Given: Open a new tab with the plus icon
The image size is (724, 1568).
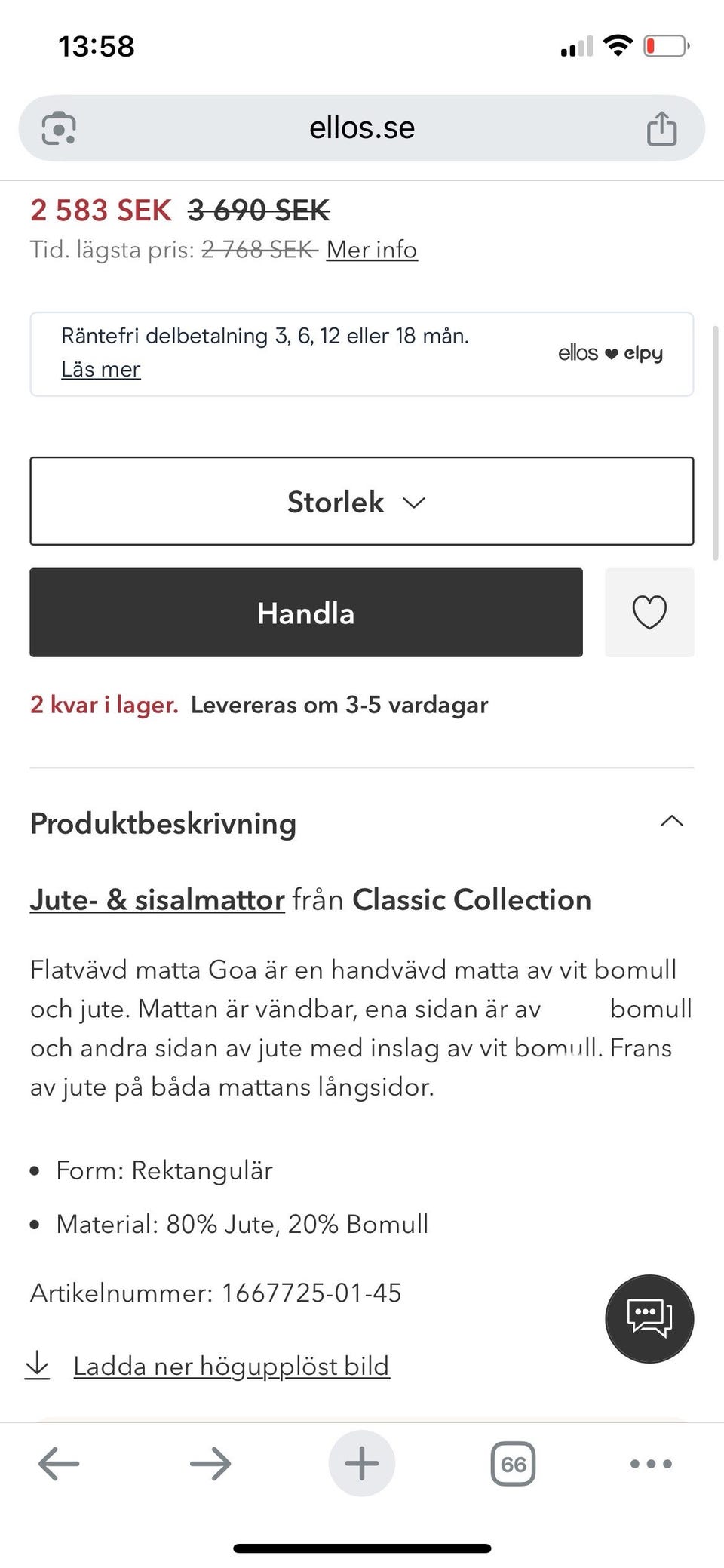Looking at the screenshot, I should click(x=362, y=1462).
